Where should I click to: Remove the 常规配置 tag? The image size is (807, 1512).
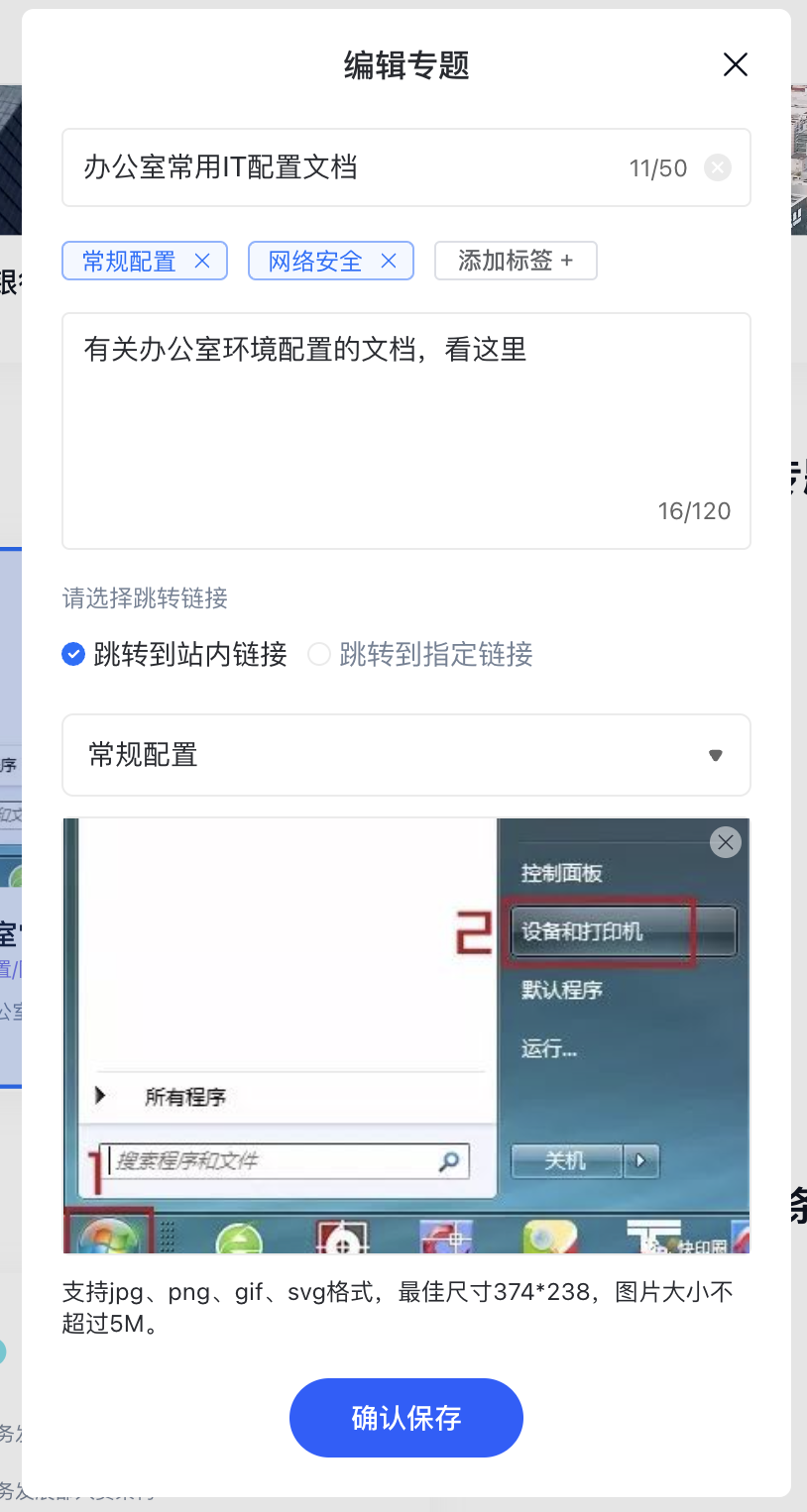click(202, 261)
